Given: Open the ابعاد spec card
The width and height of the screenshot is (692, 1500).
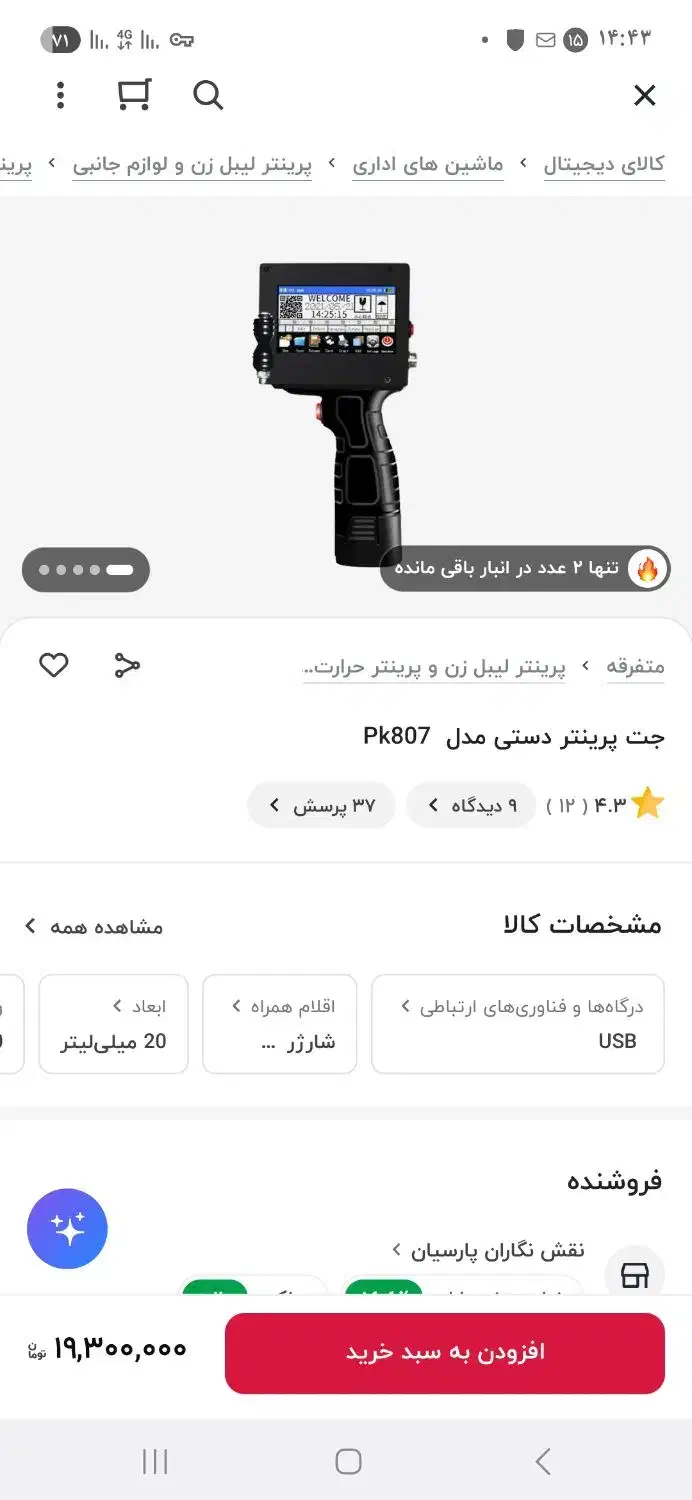Looking at the screenshot, I should point(113,1023).
